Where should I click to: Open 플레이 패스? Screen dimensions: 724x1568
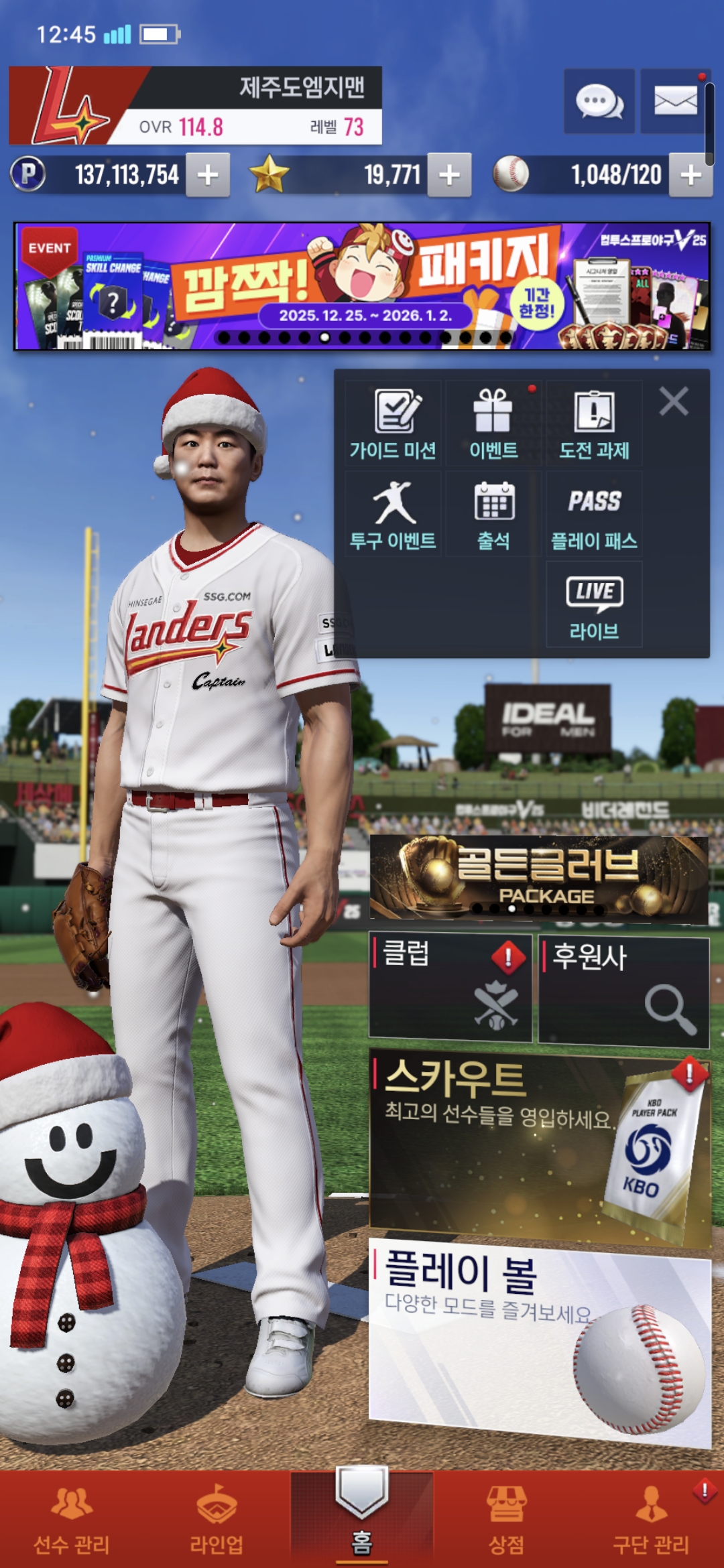(x=594, y=514)
